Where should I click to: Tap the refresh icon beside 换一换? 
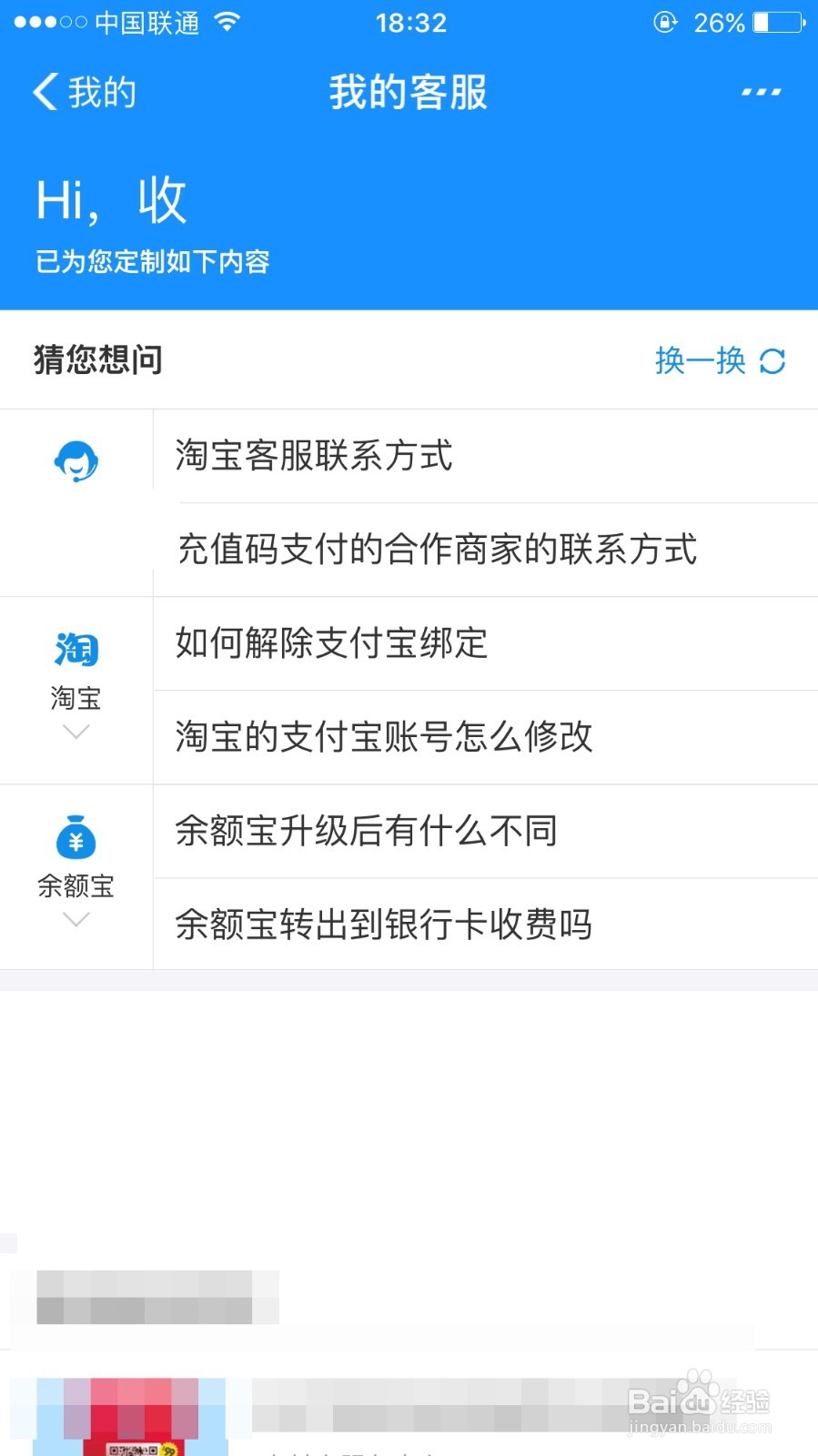coord(773,361)
